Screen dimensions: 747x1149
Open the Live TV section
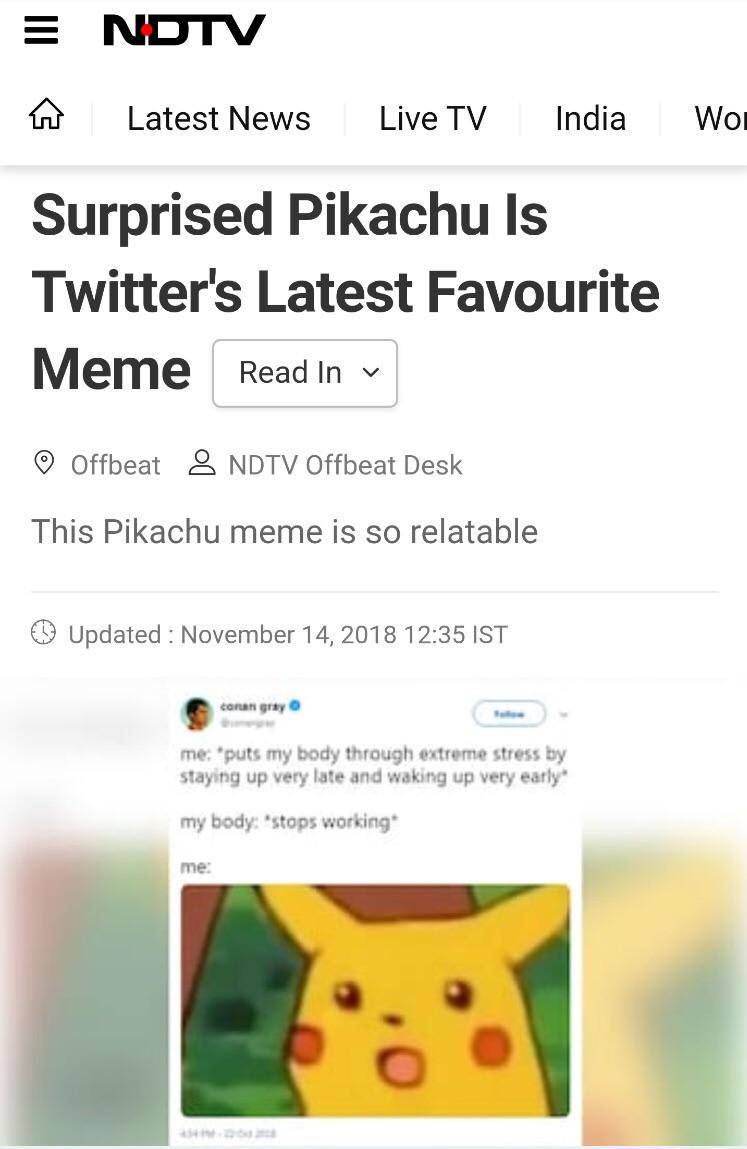tap(432, 119)
